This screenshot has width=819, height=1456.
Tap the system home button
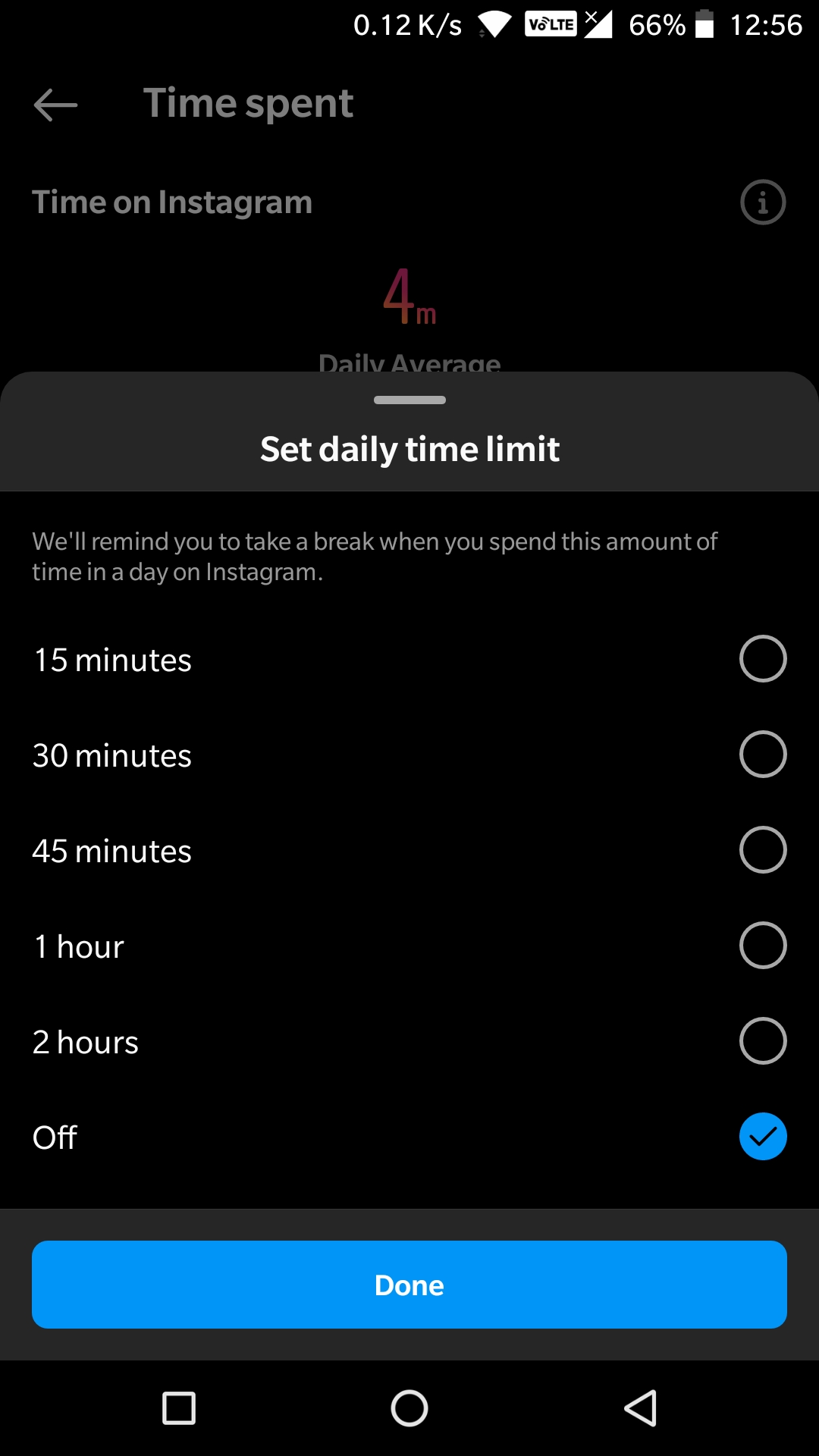(409, 1408)
